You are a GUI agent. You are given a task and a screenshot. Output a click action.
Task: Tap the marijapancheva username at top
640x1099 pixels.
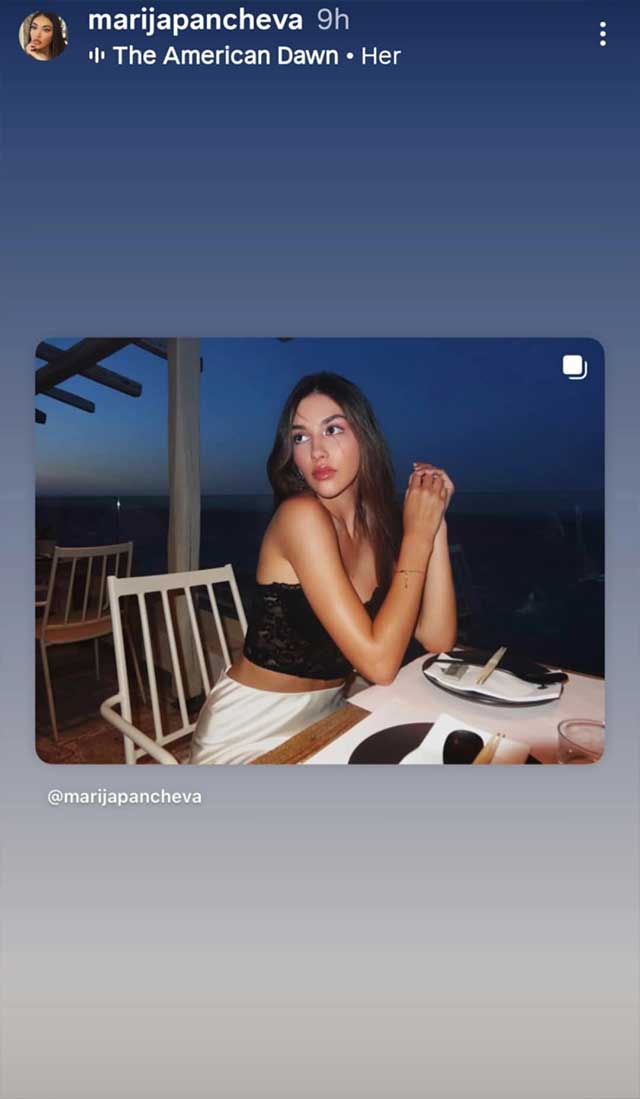(195, 19)
